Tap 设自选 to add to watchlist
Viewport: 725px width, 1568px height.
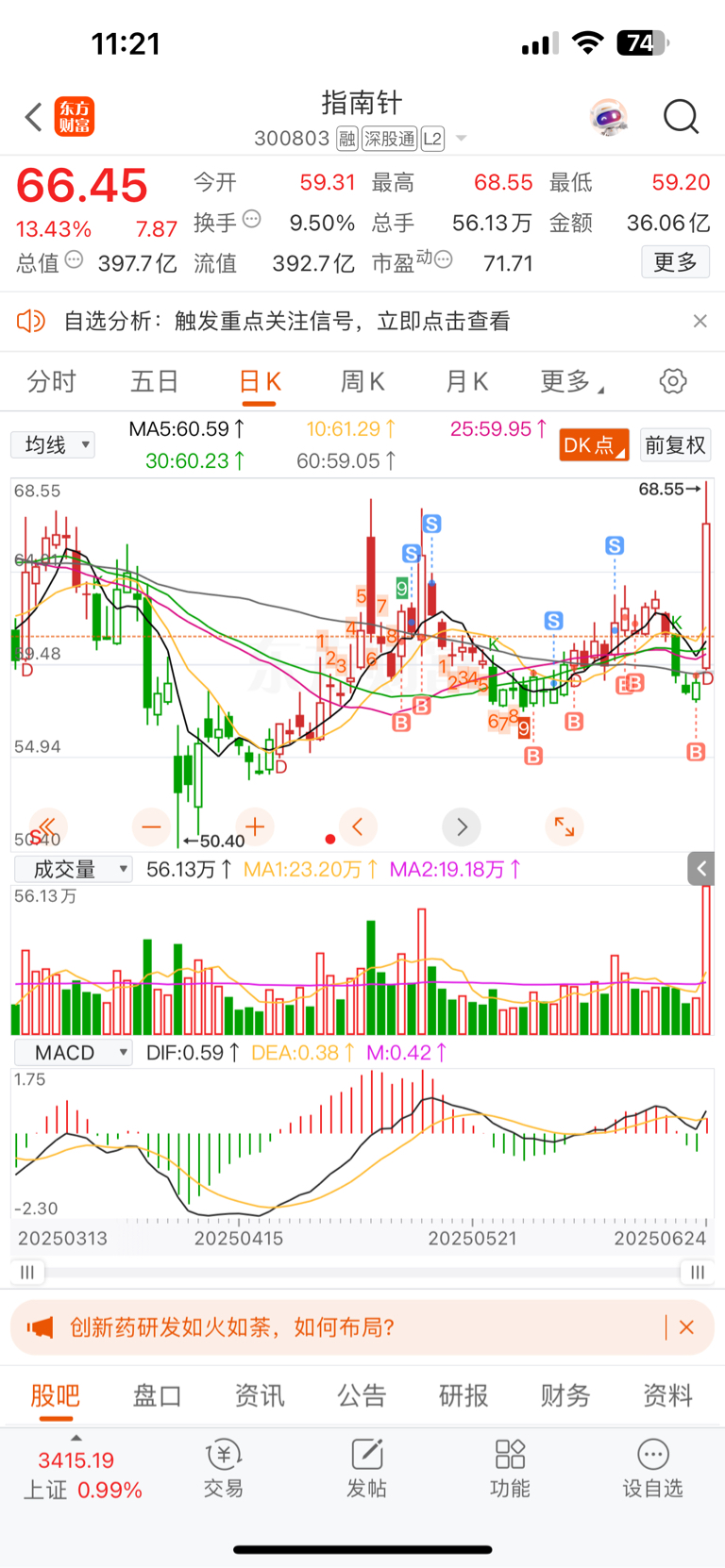pyautogui.click(x=652, y=1469)
